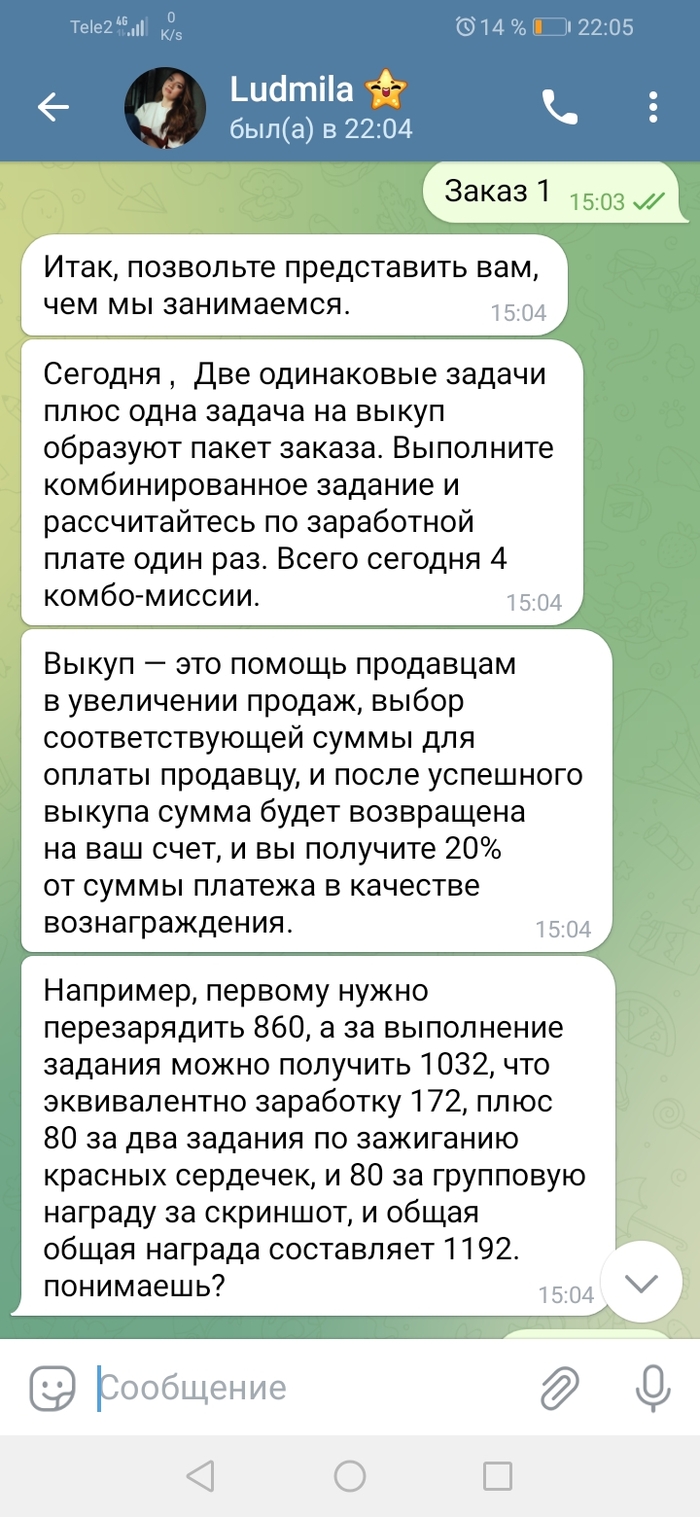Go back to the chat list
This screenshot has width=700, height=1517.
[53, 107]
